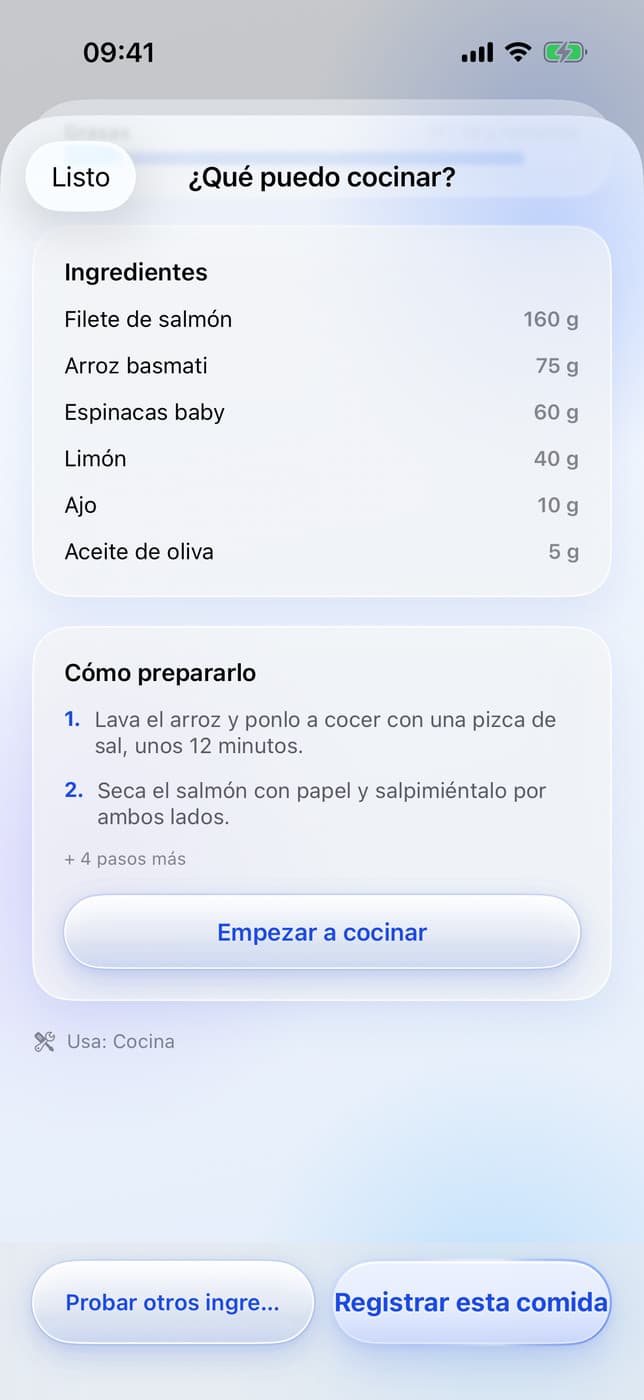644x1400 pixels.
Task: Tap Listo to close the recipe sheet
Action: pyautogui.click(x=81, y=177)
